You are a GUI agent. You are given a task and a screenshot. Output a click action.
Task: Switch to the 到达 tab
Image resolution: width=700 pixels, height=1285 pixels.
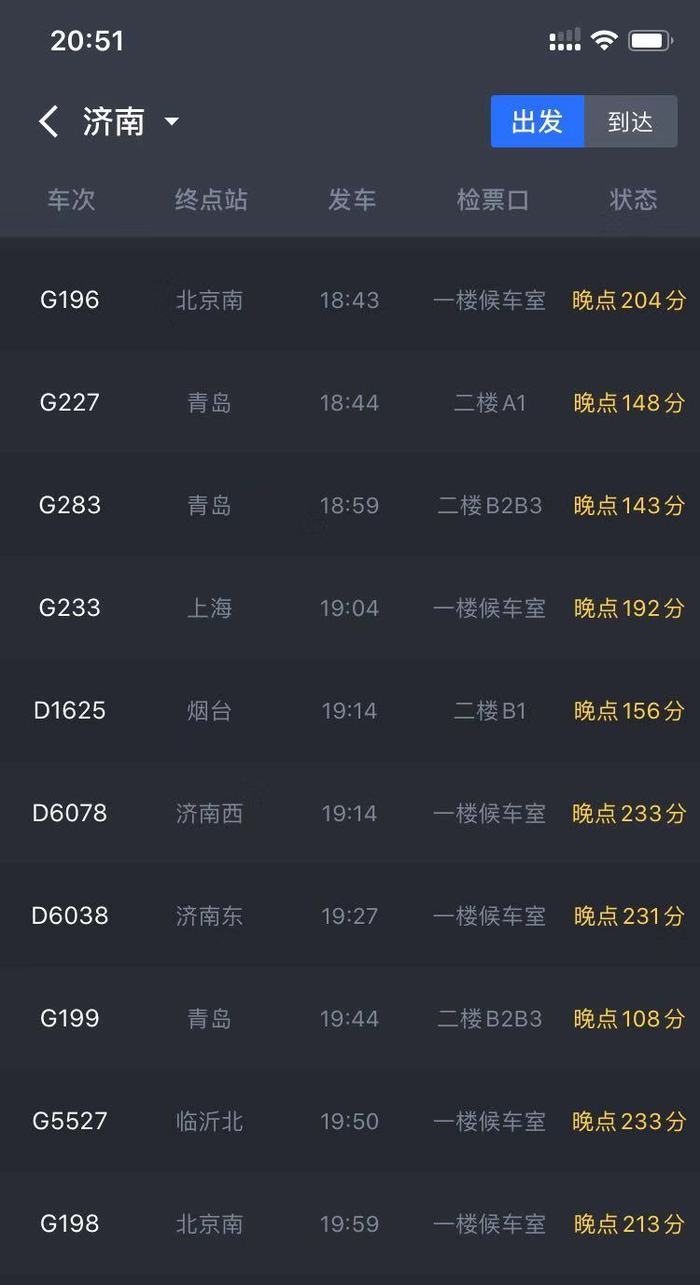(x=630, y=122)
